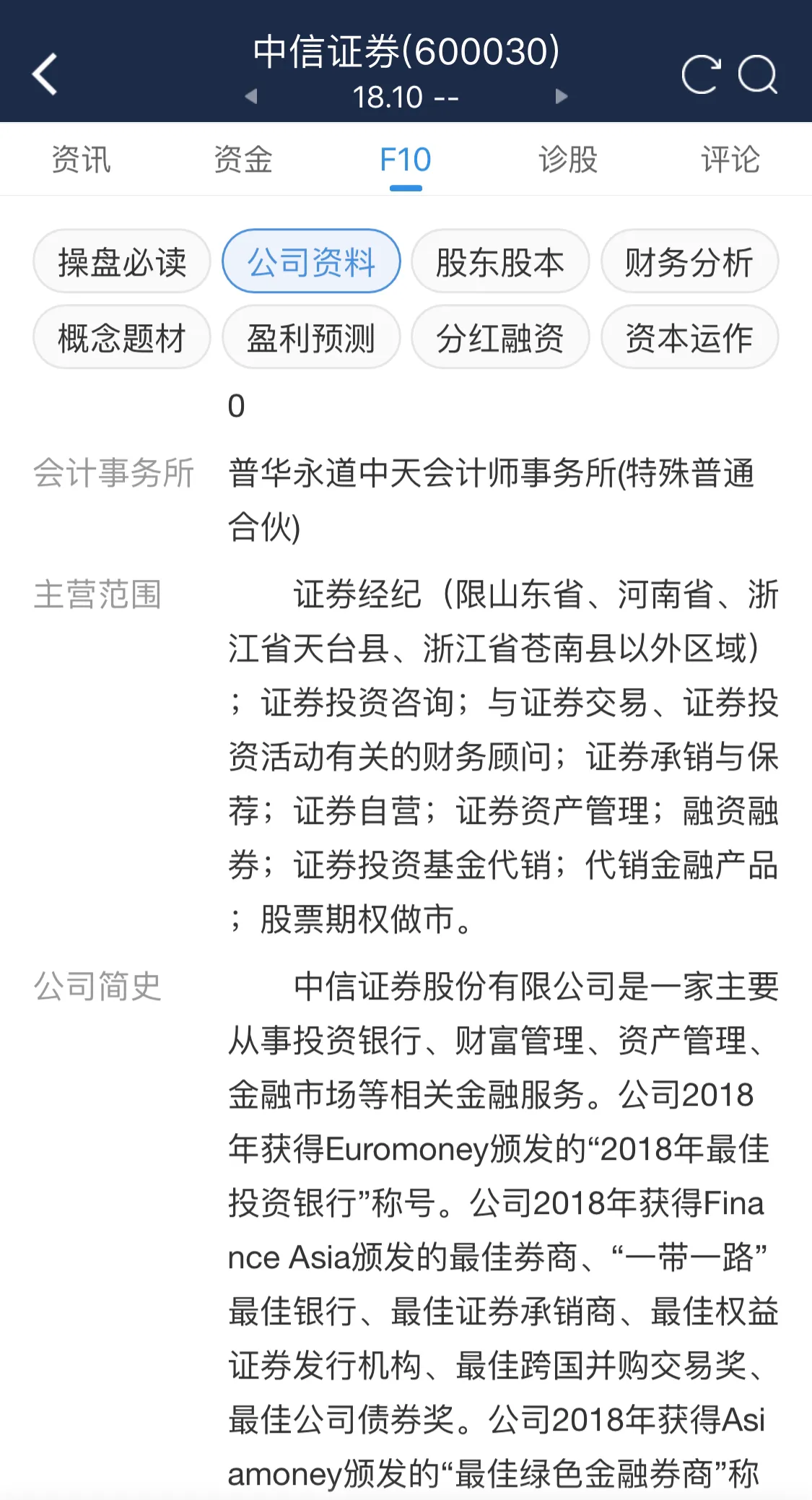This screenshot has height=1500, width=812.
Task: Open the 股东股本 section
Action: point(500,261)
